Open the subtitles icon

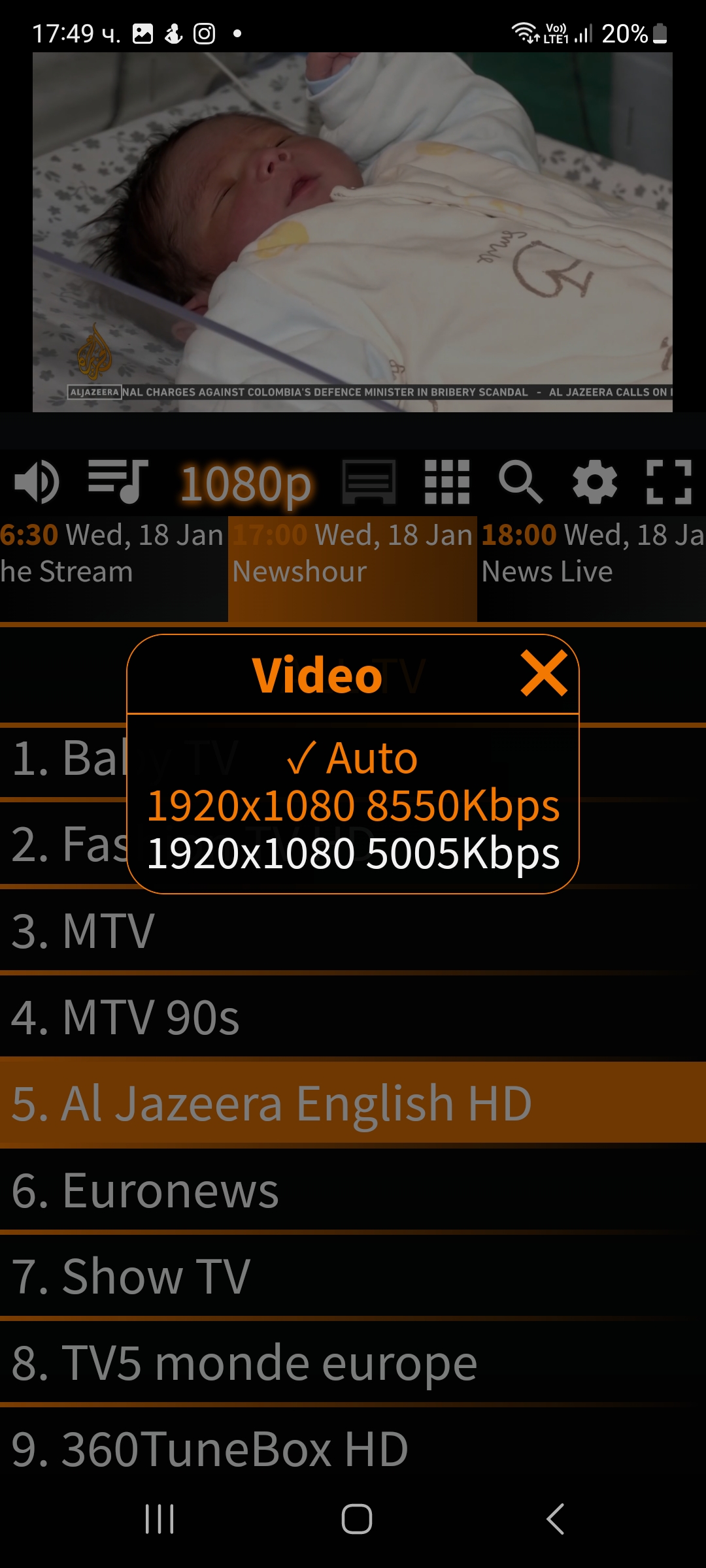tap(369, 482)
